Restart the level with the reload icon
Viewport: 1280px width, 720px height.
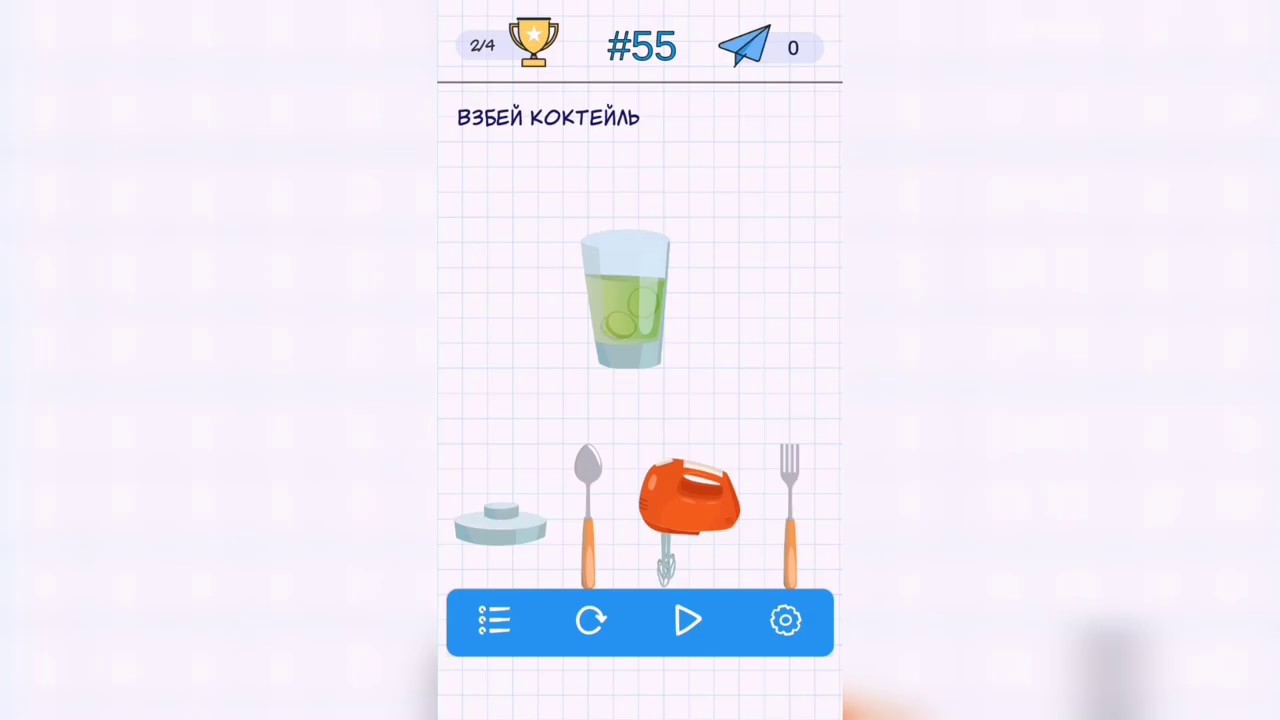click(591, 621)
